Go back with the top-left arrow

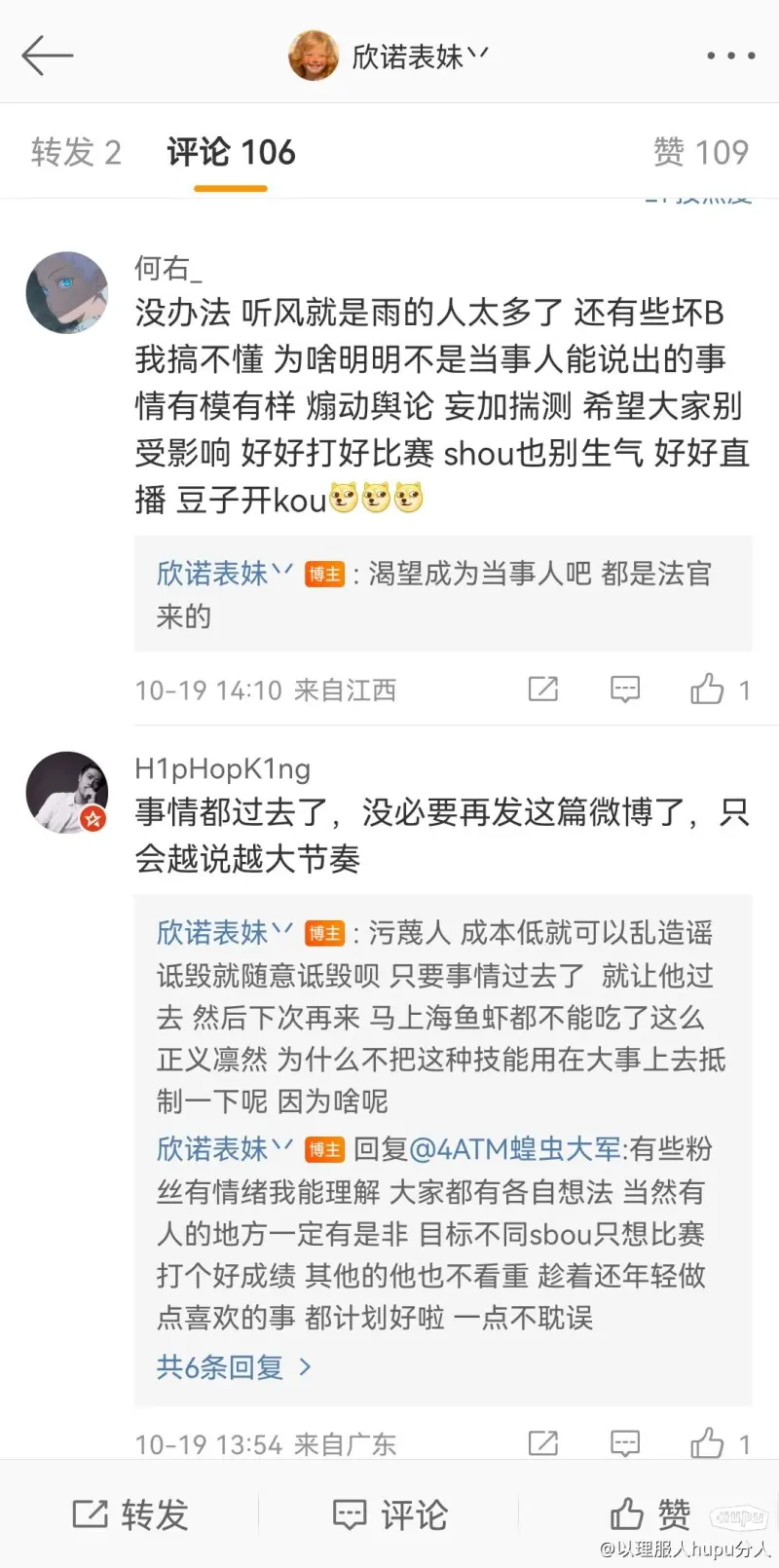[x=47, y=56]
